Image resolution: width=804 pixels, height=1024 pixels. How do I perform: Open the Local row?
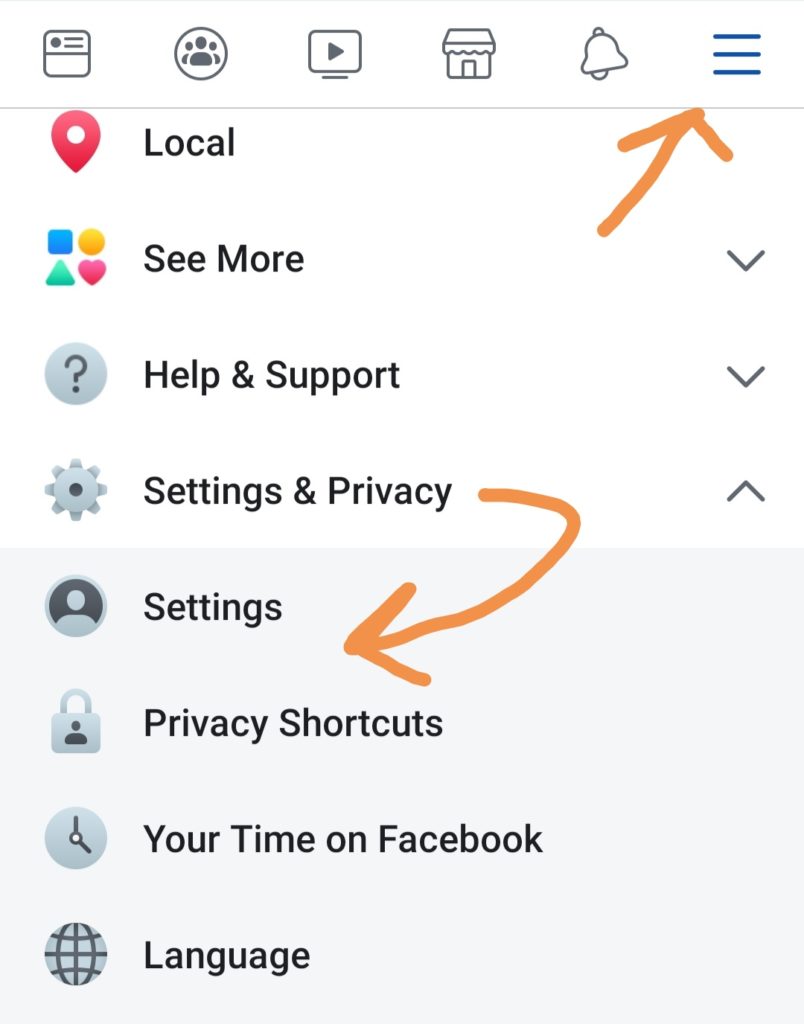[190, 143]
